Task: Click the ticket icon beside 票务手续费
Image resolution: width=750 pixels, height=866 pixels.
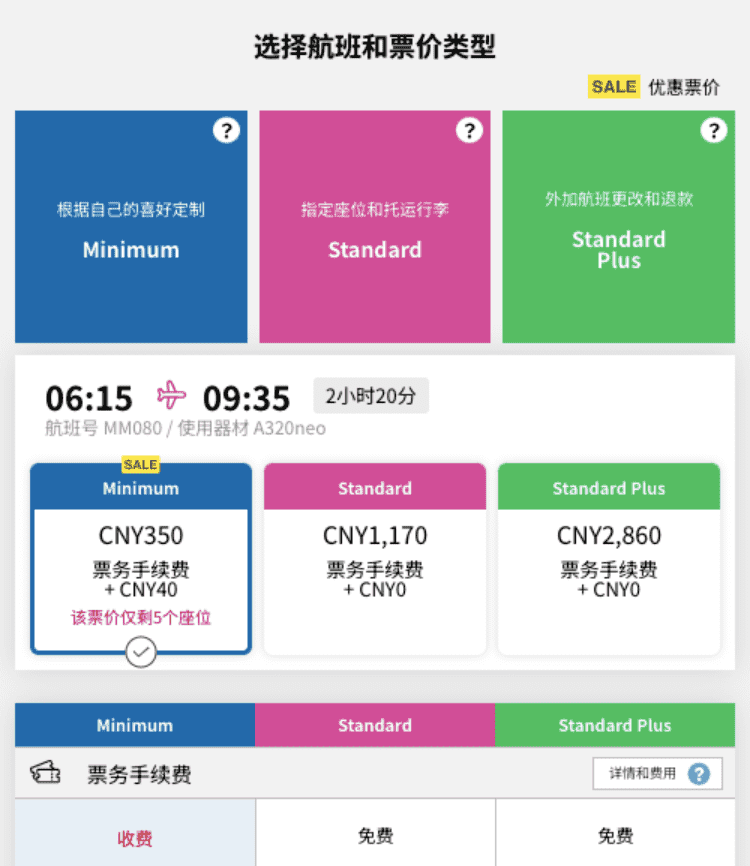Action: pyautogui.click(x=45, y=772)
